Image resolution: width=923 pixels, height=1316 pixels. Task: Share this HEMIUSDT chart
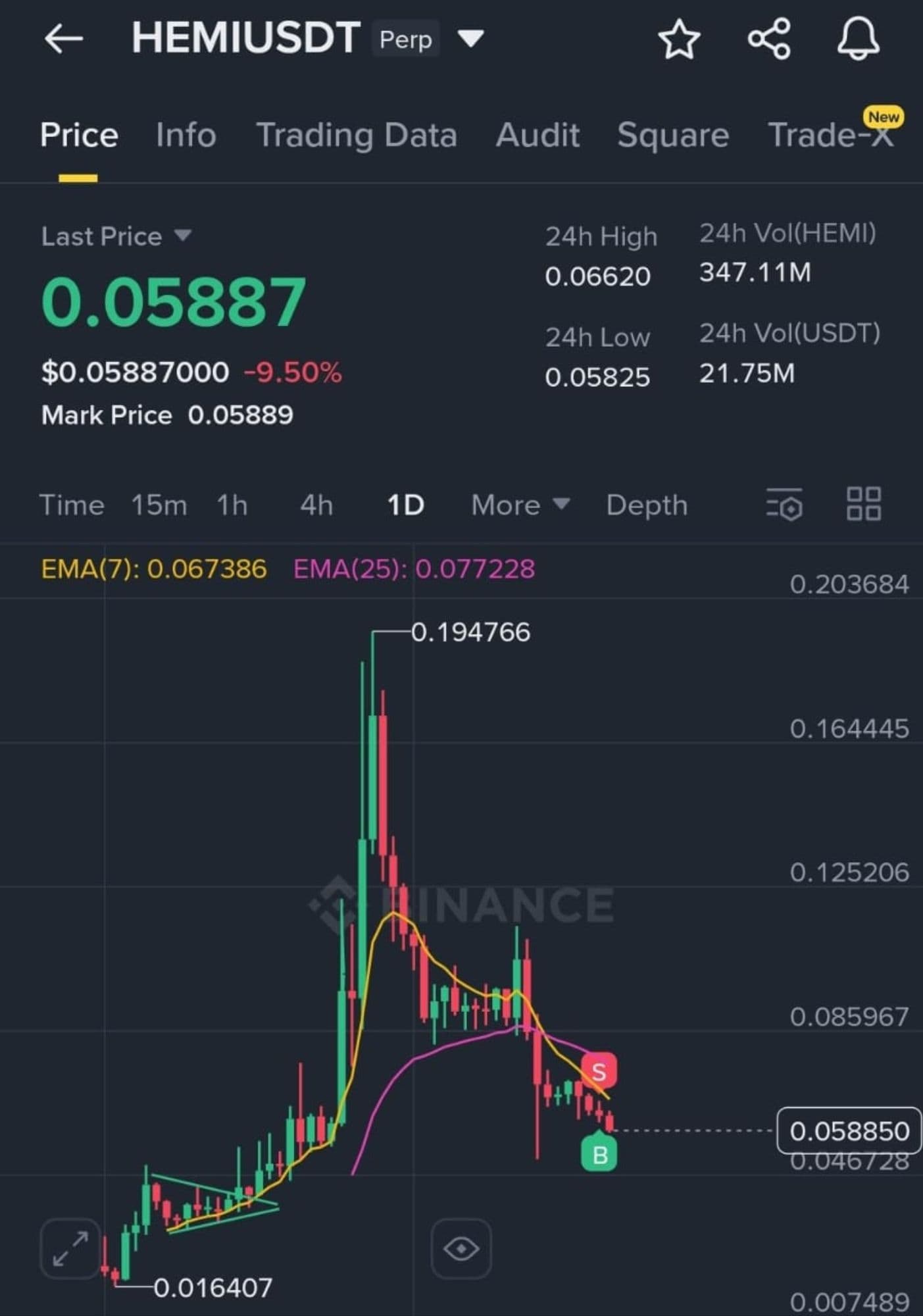769,39
